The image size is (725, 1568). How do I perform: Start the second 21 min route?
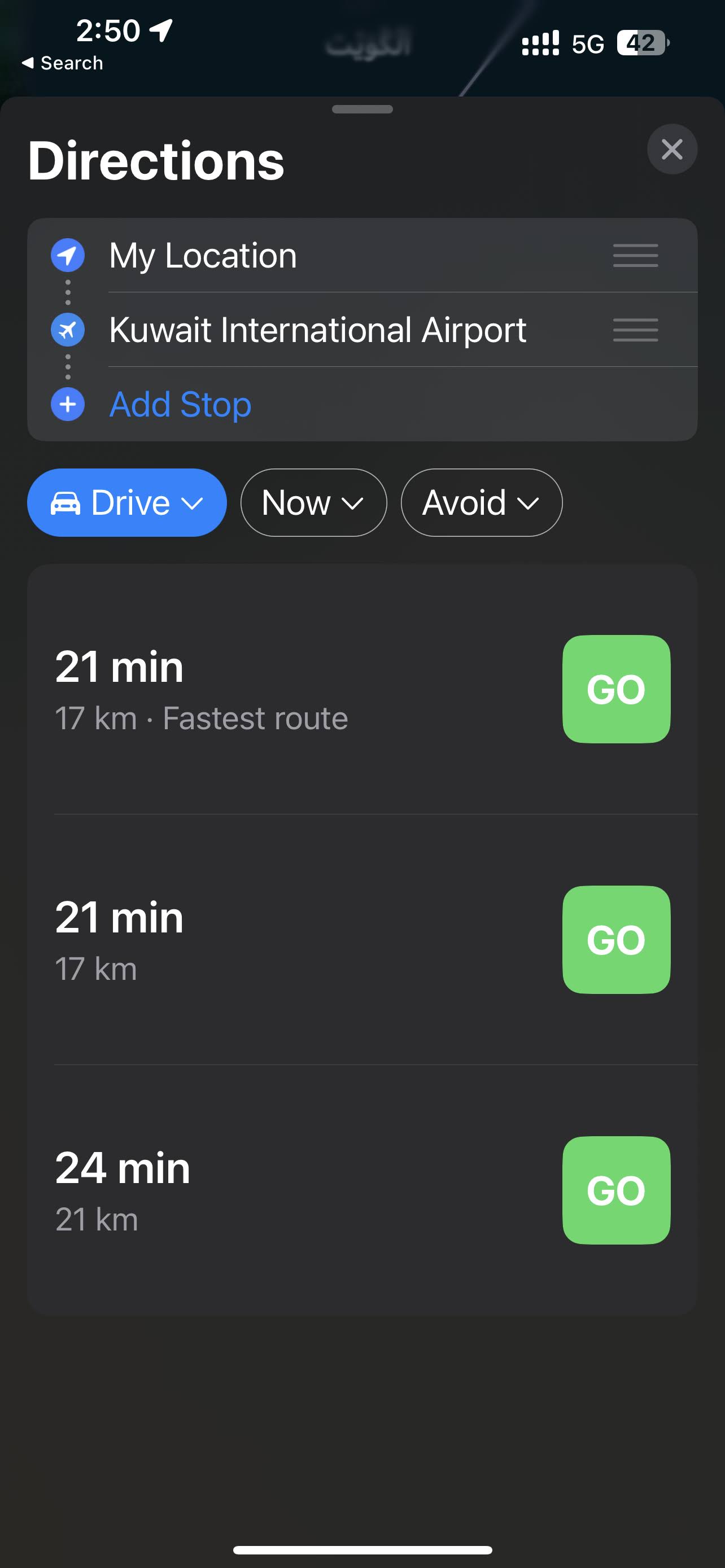[616, 940]
